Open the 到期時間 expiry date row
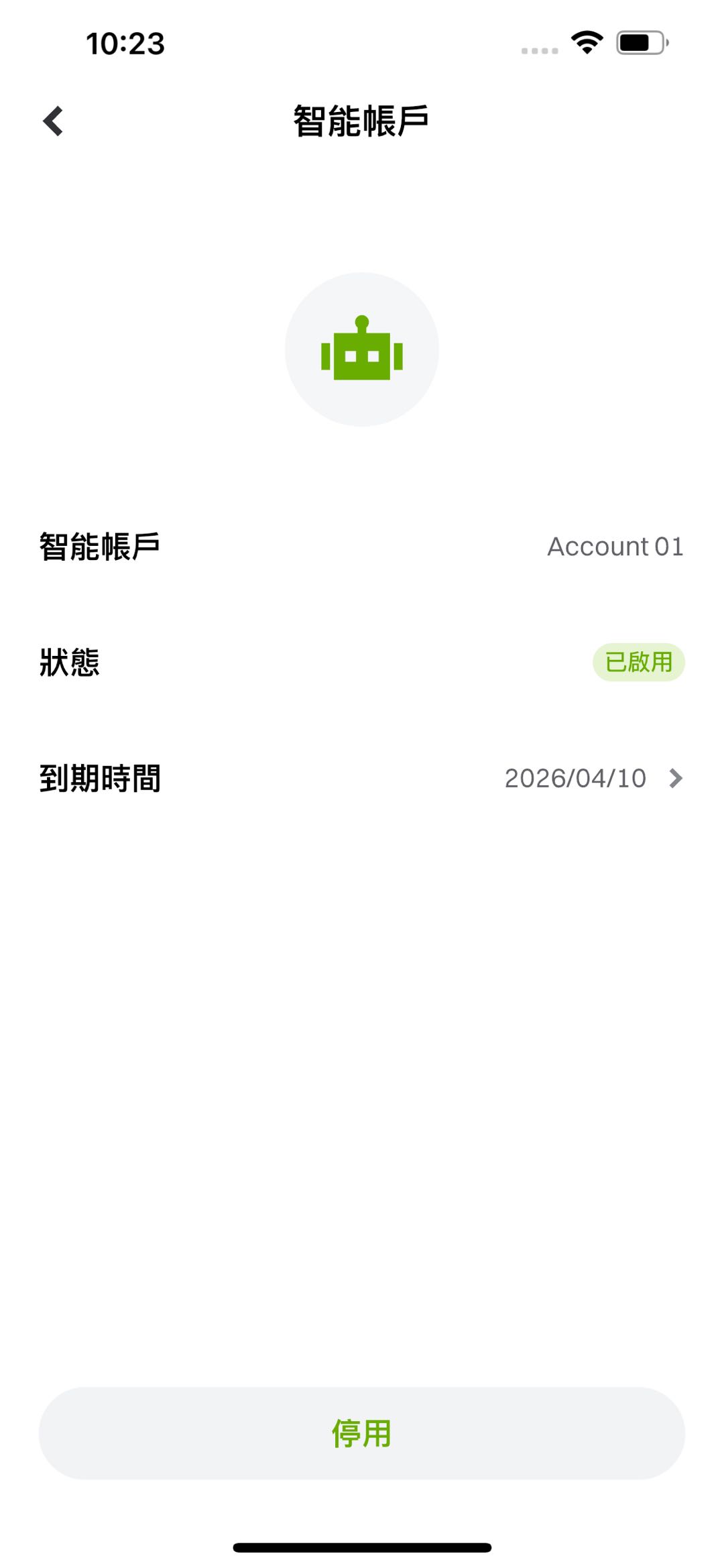724x1568 pixels. click(x=362, y=778)
